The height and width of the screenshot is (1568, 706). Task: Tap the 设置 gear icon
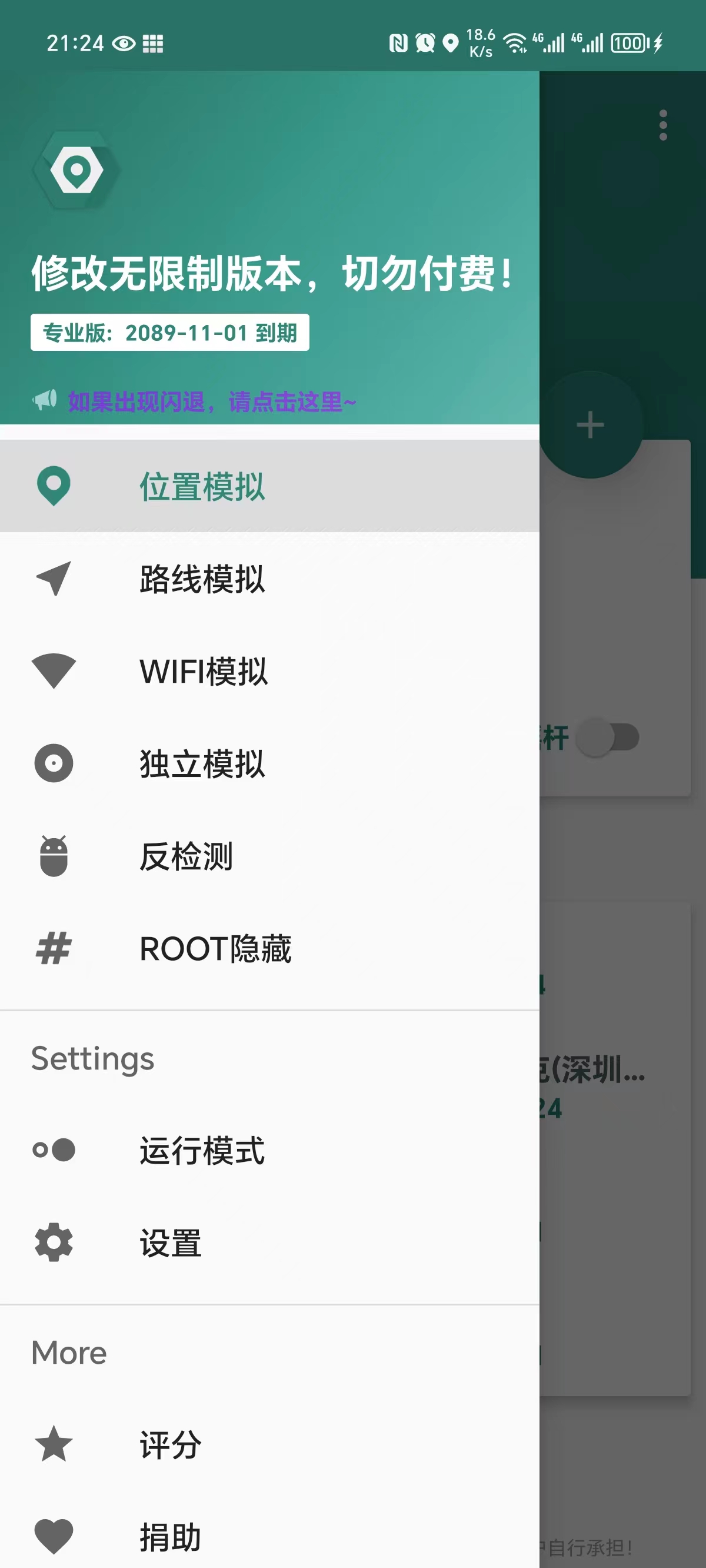(x=54, y=1243)
